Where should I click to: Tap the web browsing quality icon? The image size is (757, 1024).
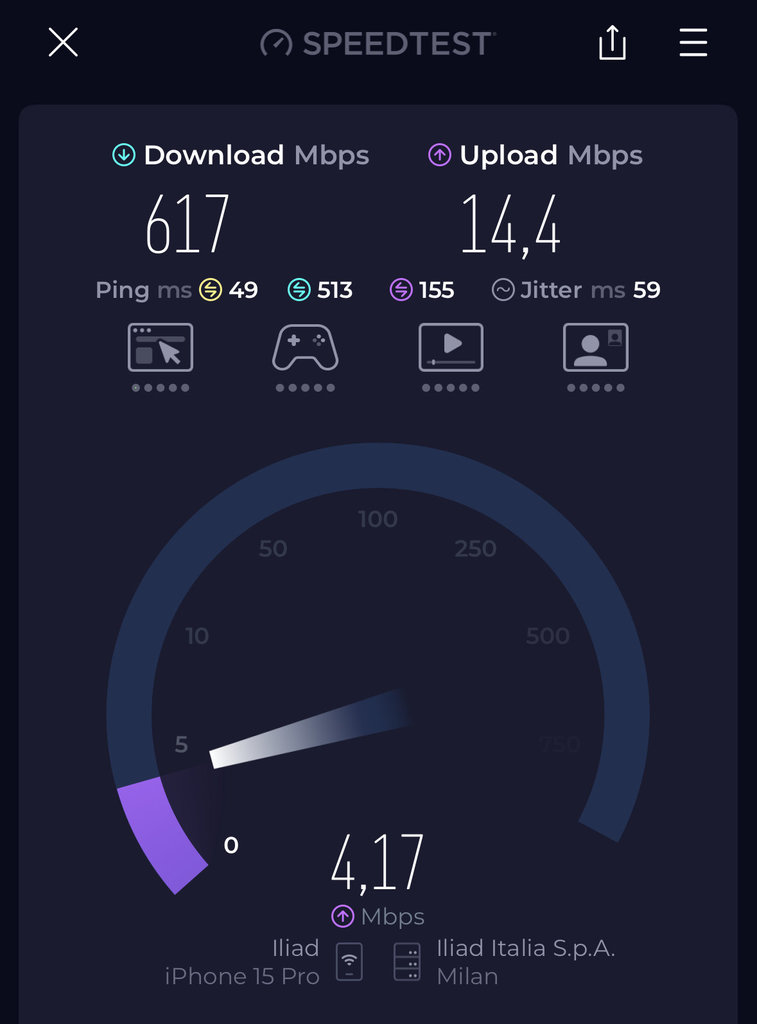[160, 348]
